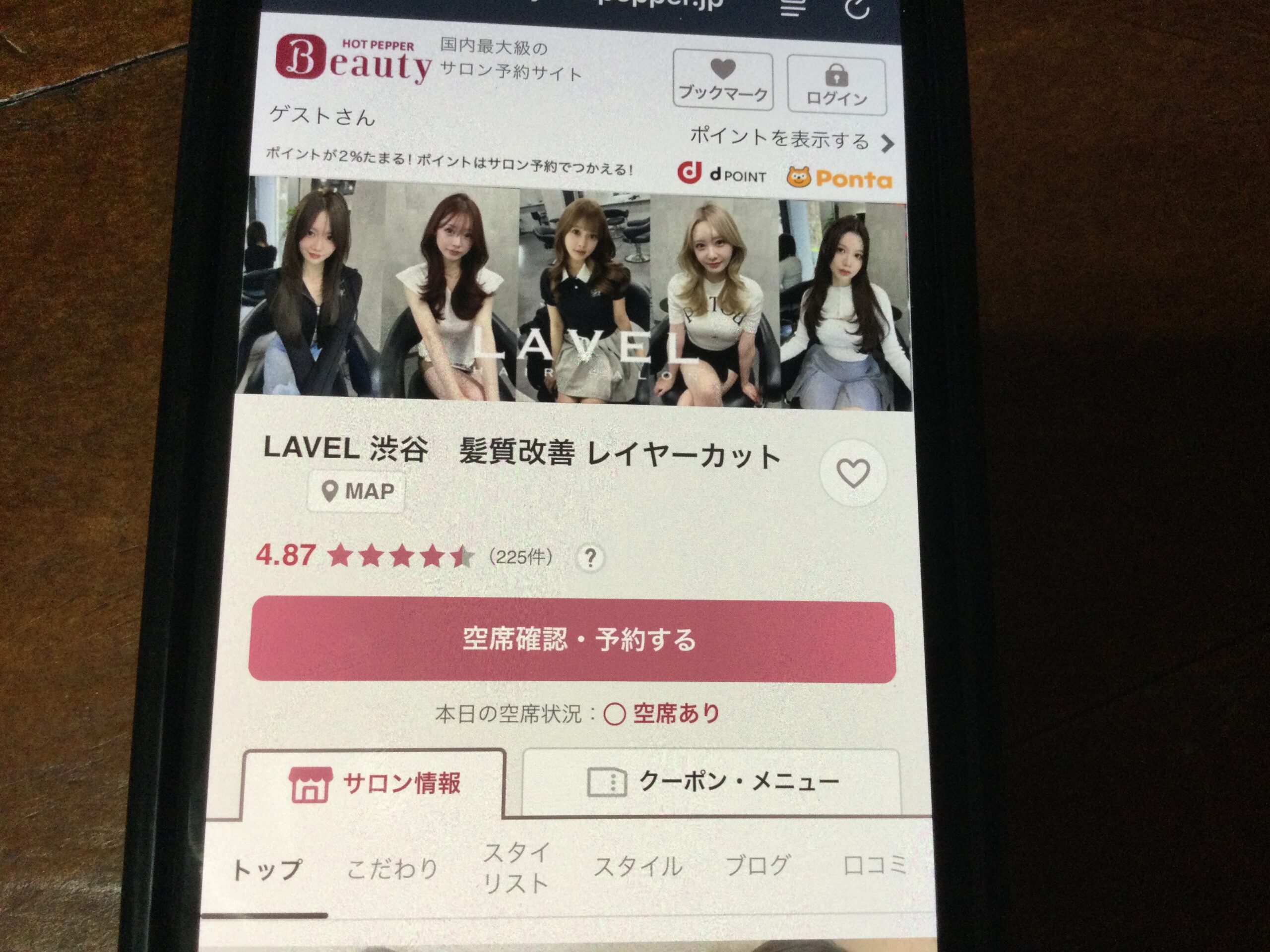Reload the page in the browser bar
Image resolution: width=1270 pixels, height=952 pixels.
[x=857, y=8]
